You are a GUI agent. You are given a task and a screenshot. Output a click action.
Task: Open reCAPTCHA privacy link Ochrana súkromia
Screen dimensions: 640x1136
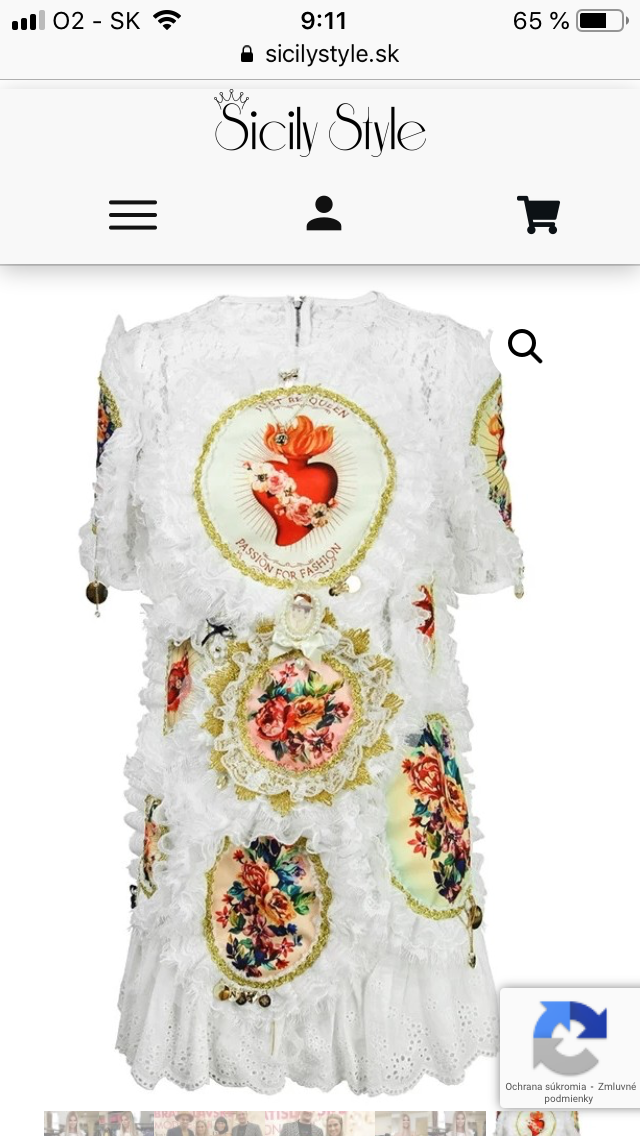click(x=546, y=1086)
